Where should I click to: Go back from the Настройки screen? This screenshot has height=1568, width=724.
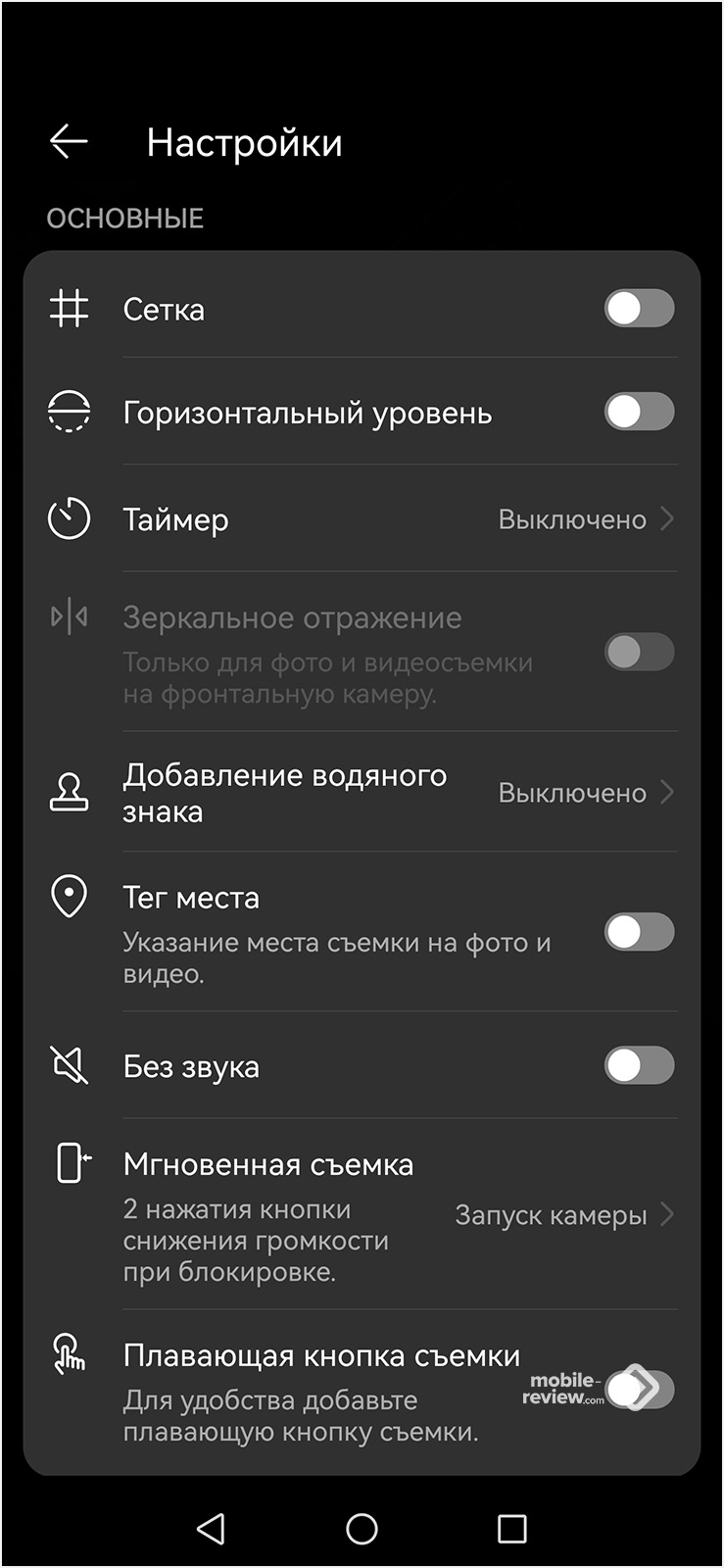tap(69, 142)
